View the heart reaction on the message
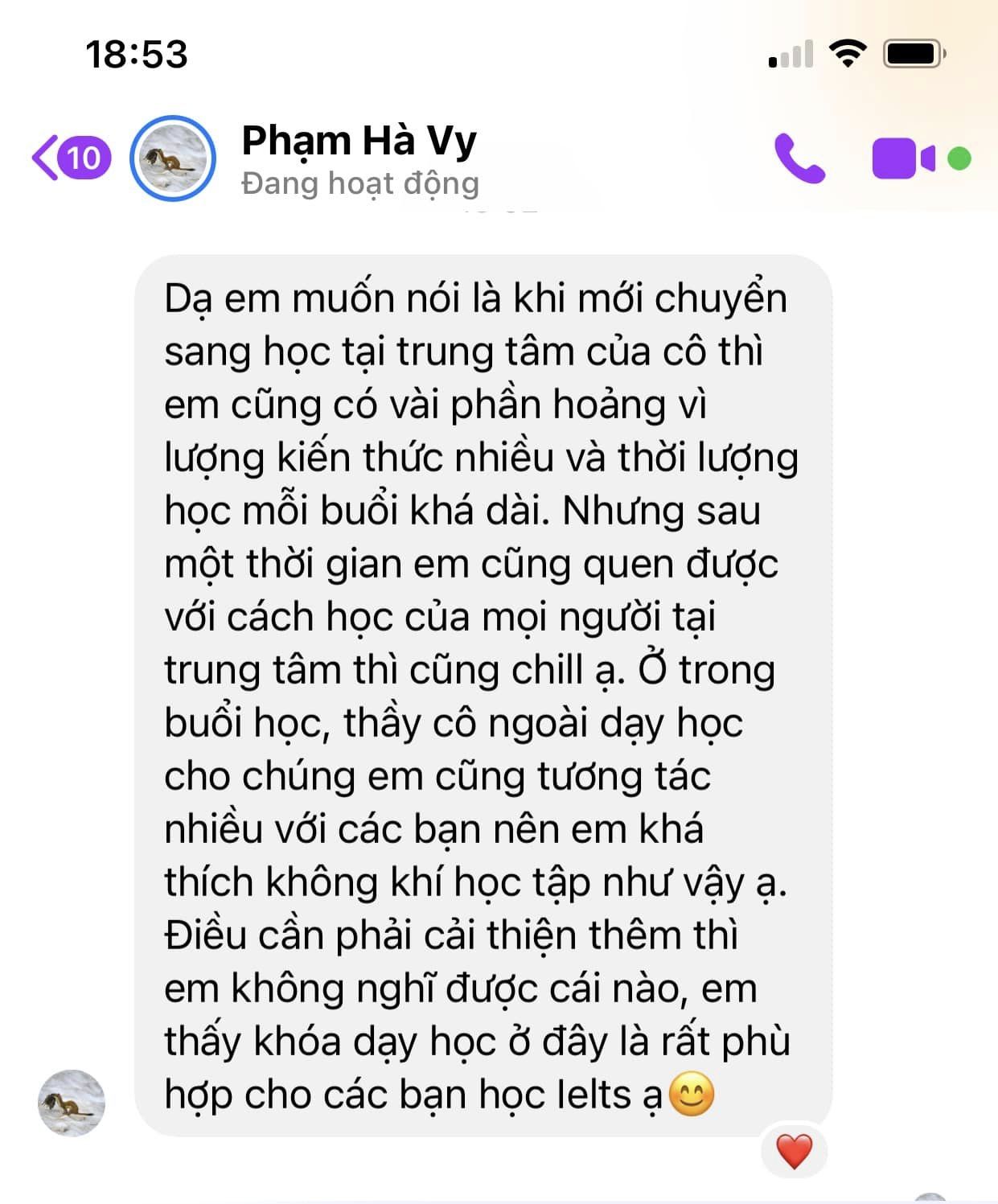 coord(794,1150)
